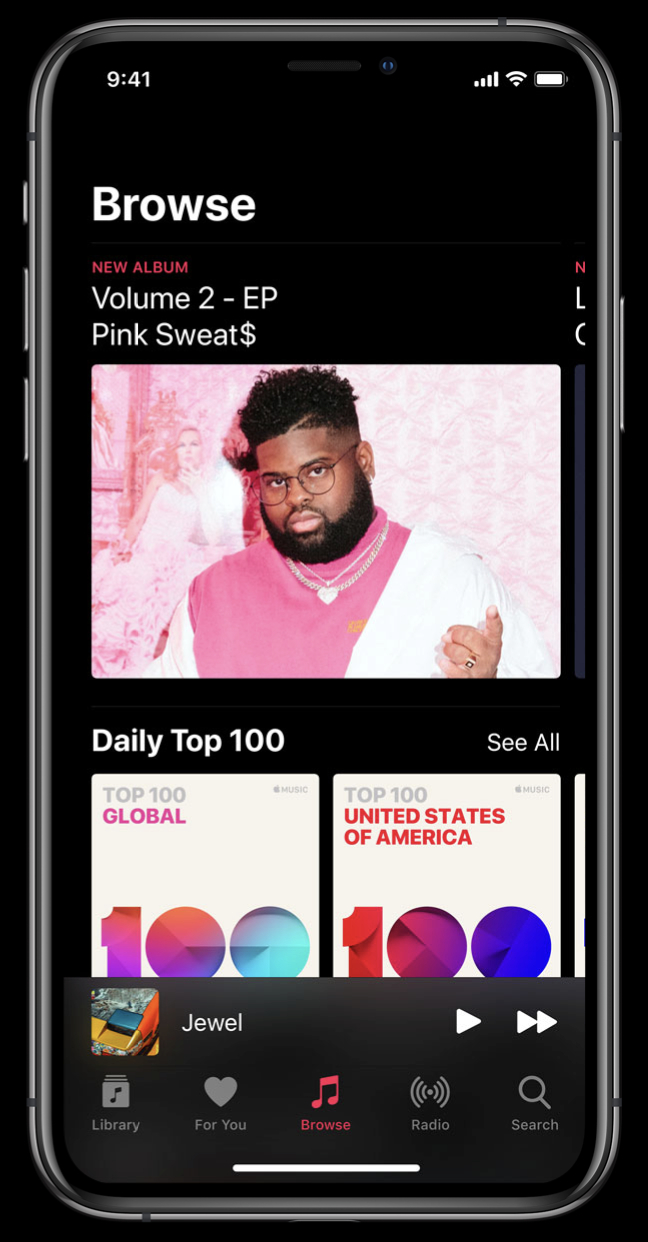Screen dimensions: 648x1242
Task: Open Pink Sweat$ Volume 2 album
Action: point(325,520)
